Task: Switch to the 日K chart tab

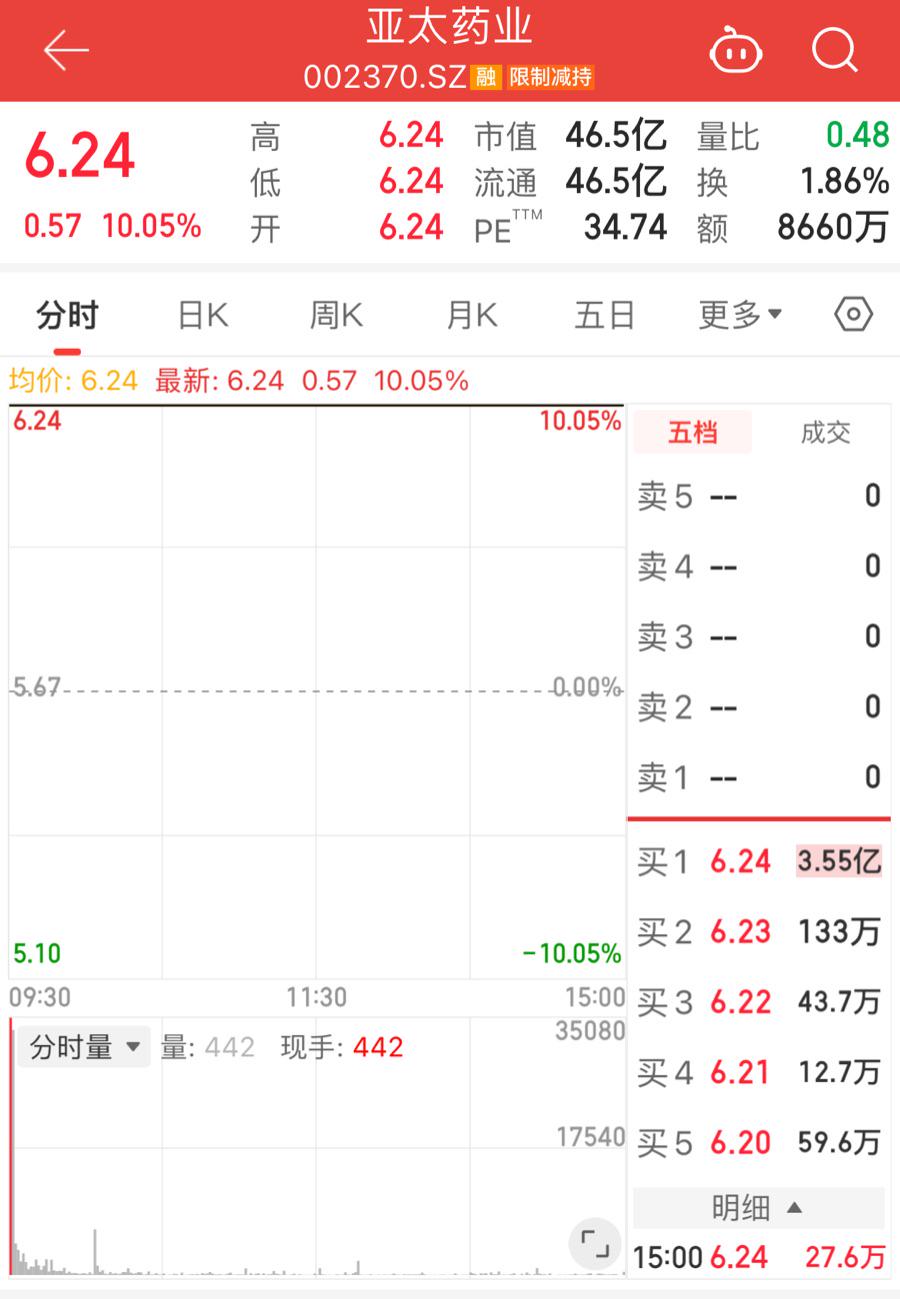Action: 203,316
